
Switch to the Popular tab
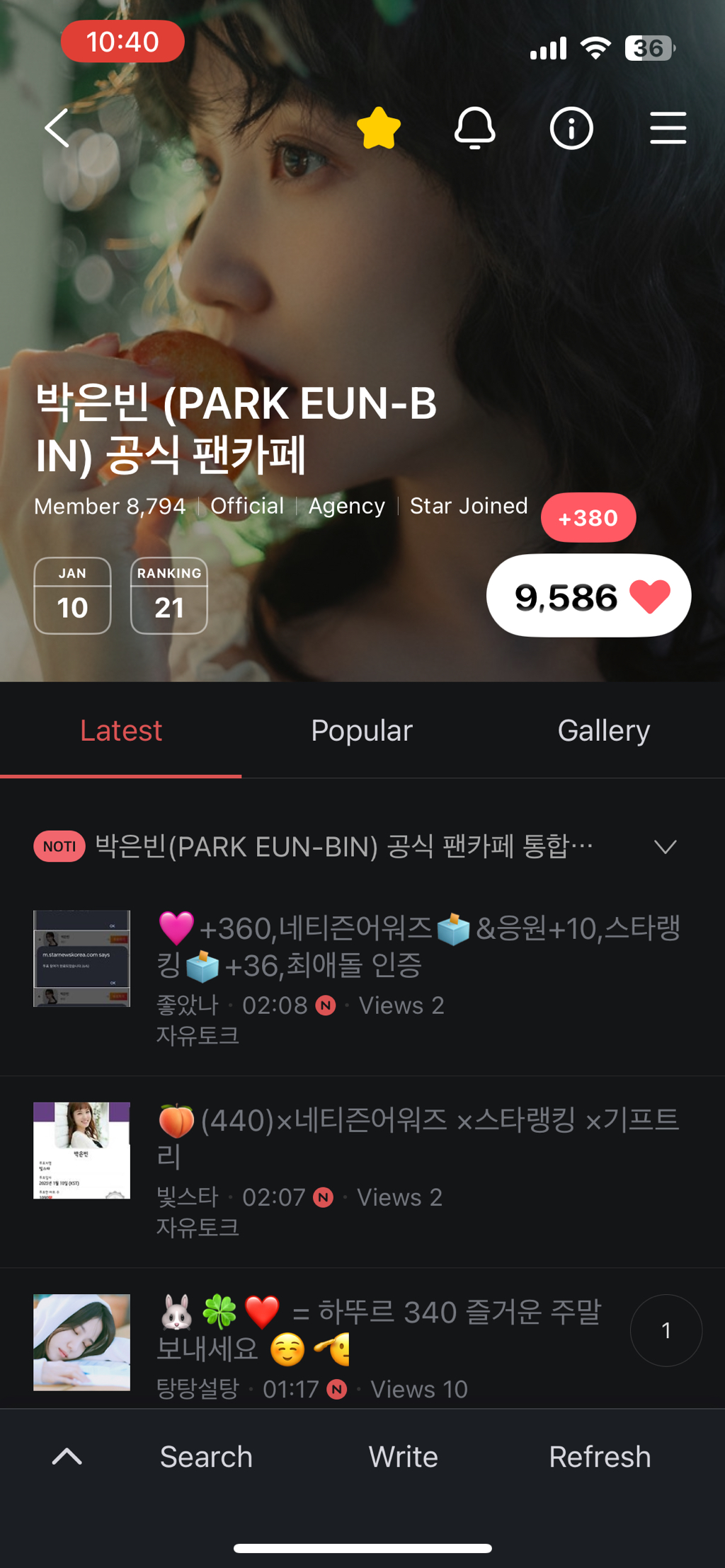(362, 731)
